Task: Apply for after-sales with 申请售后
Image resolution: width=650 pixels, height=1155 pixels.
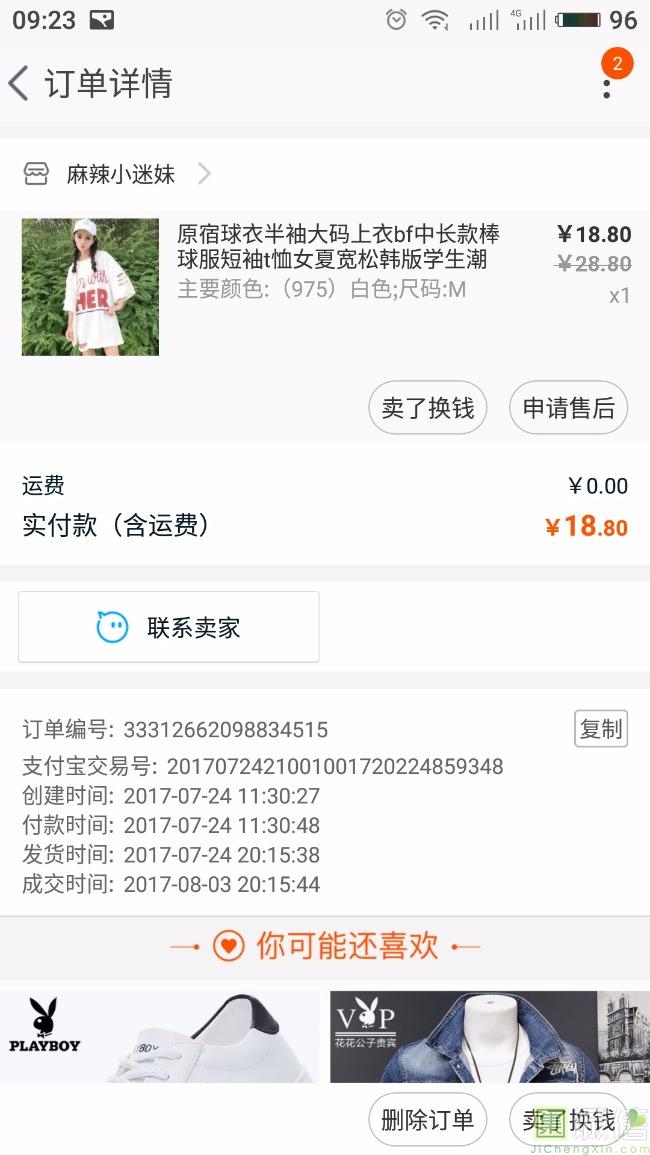Action: pos(568,408)
